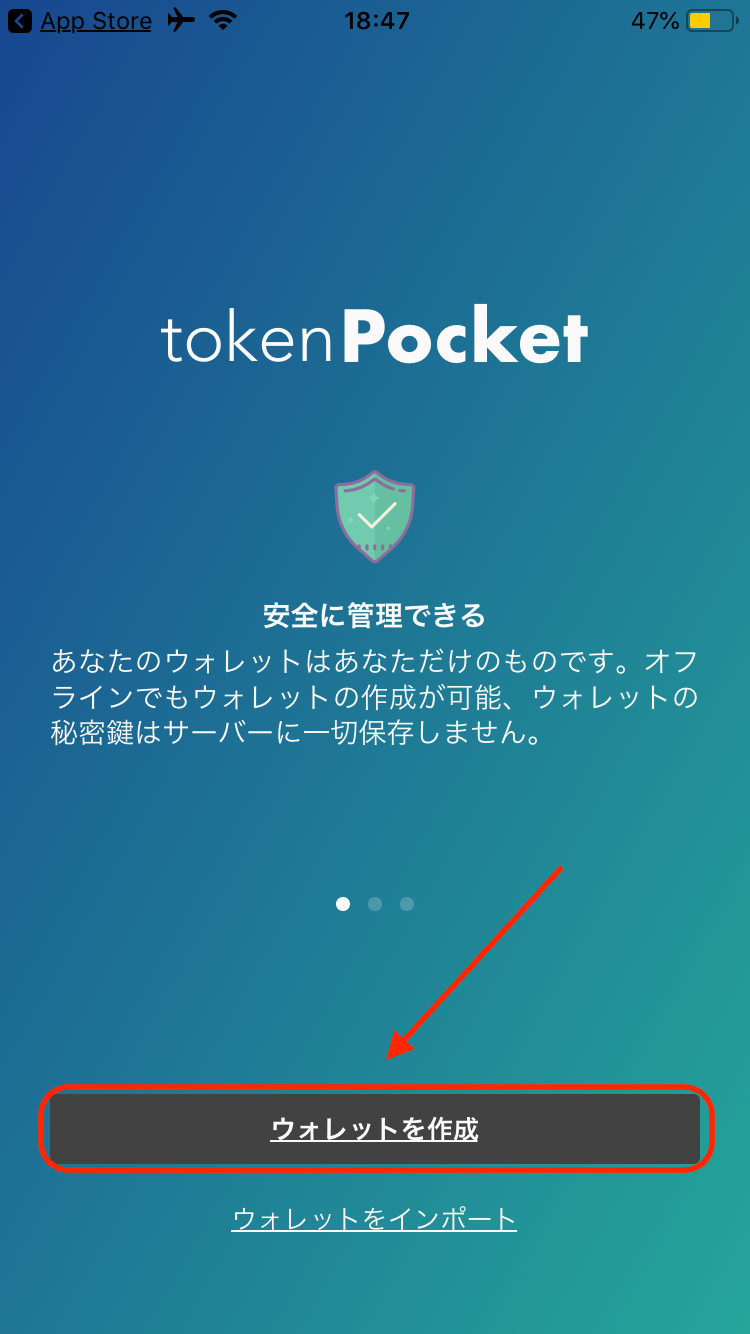Open the ウォレットをインポート link

[374, 1219]
